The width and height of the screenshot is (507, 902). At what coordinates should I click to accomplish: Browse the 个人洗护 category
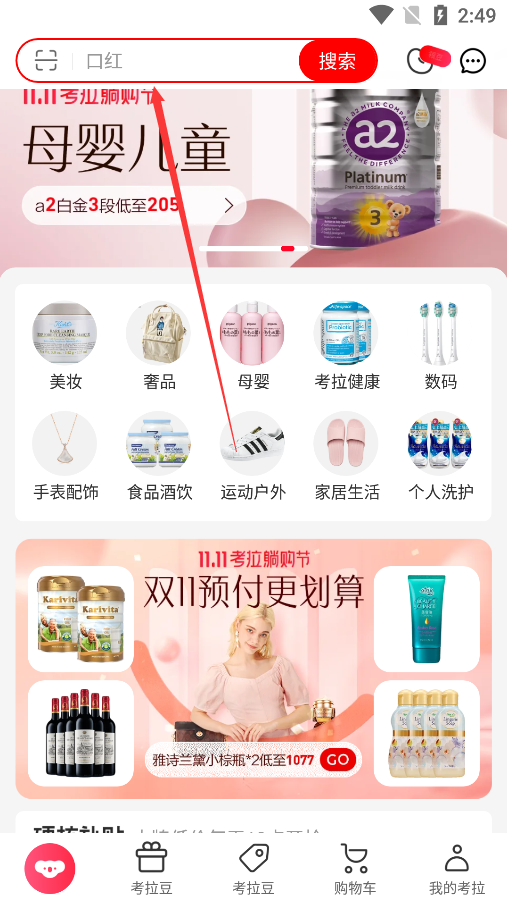[x=440, y=456]
